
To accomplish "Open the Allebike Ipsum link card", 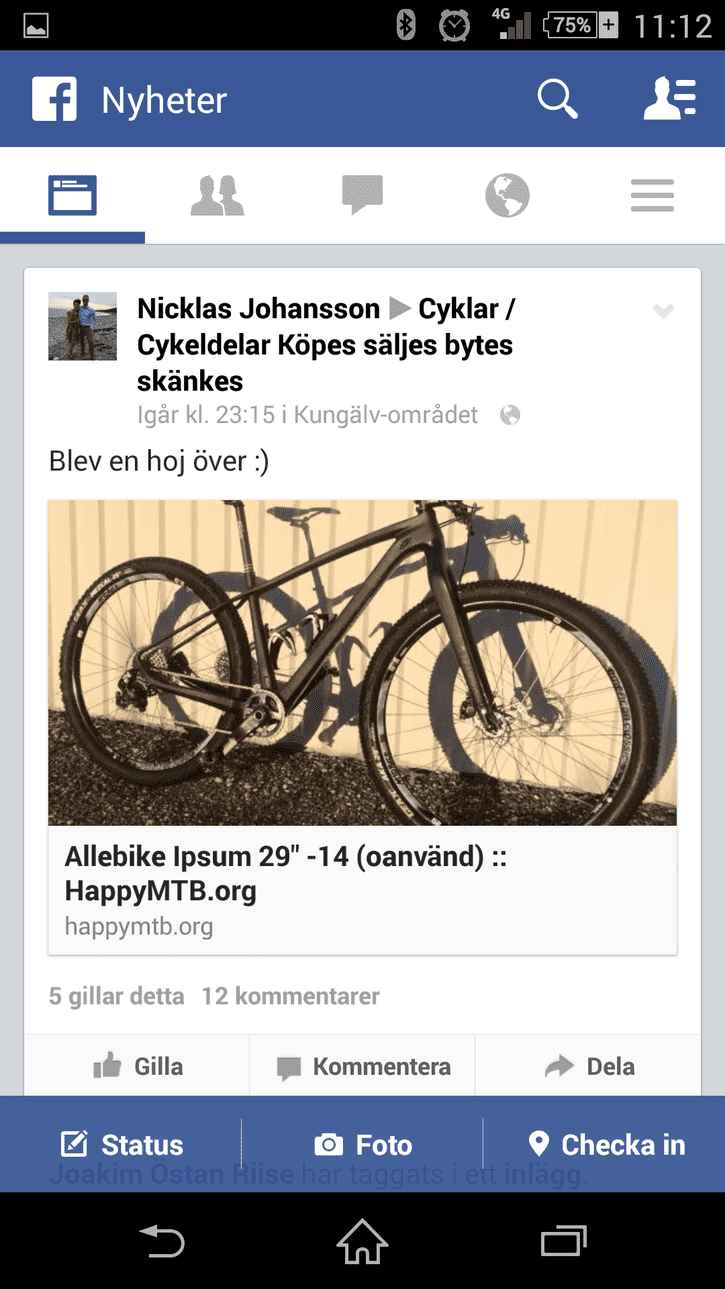I will 363,727.
